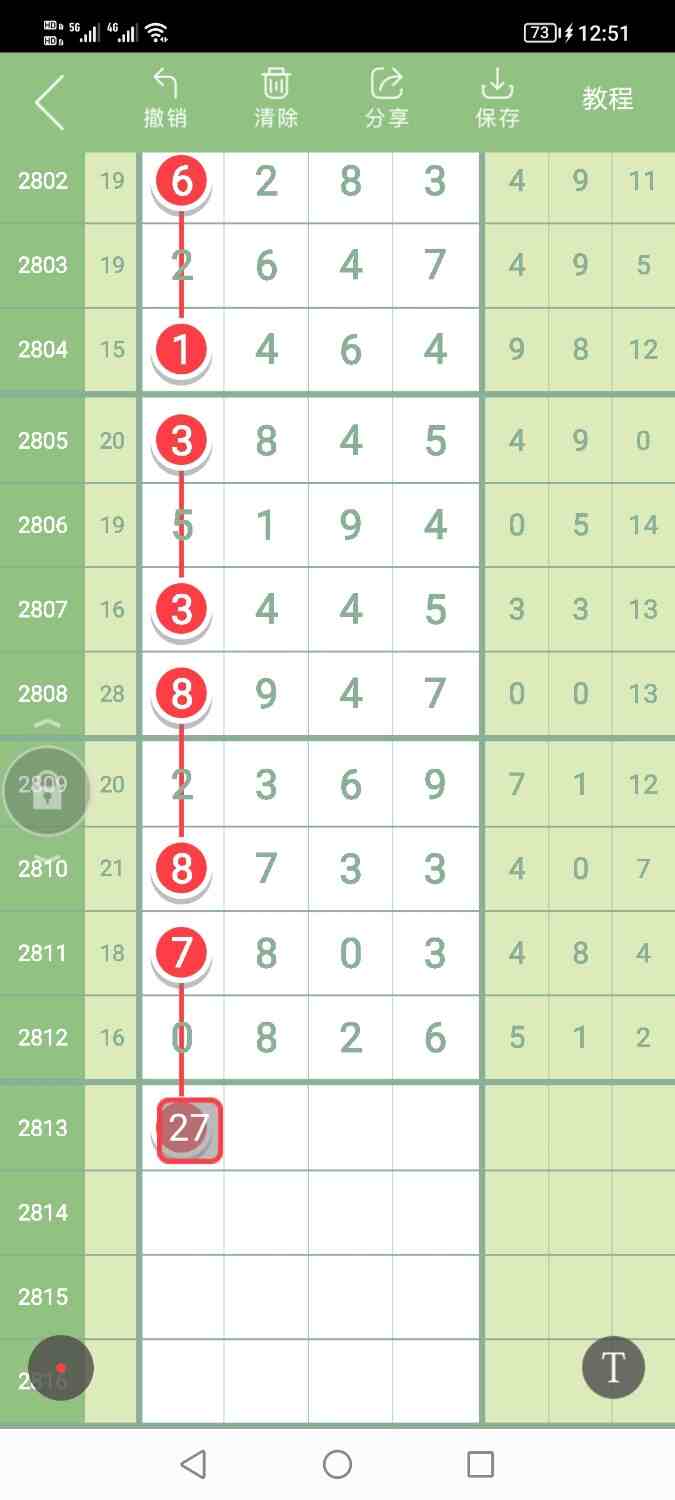The image size is (675, 1500).
Task: Share the chart via 分享
Action: pyautogui.click(x=387, y=99)
